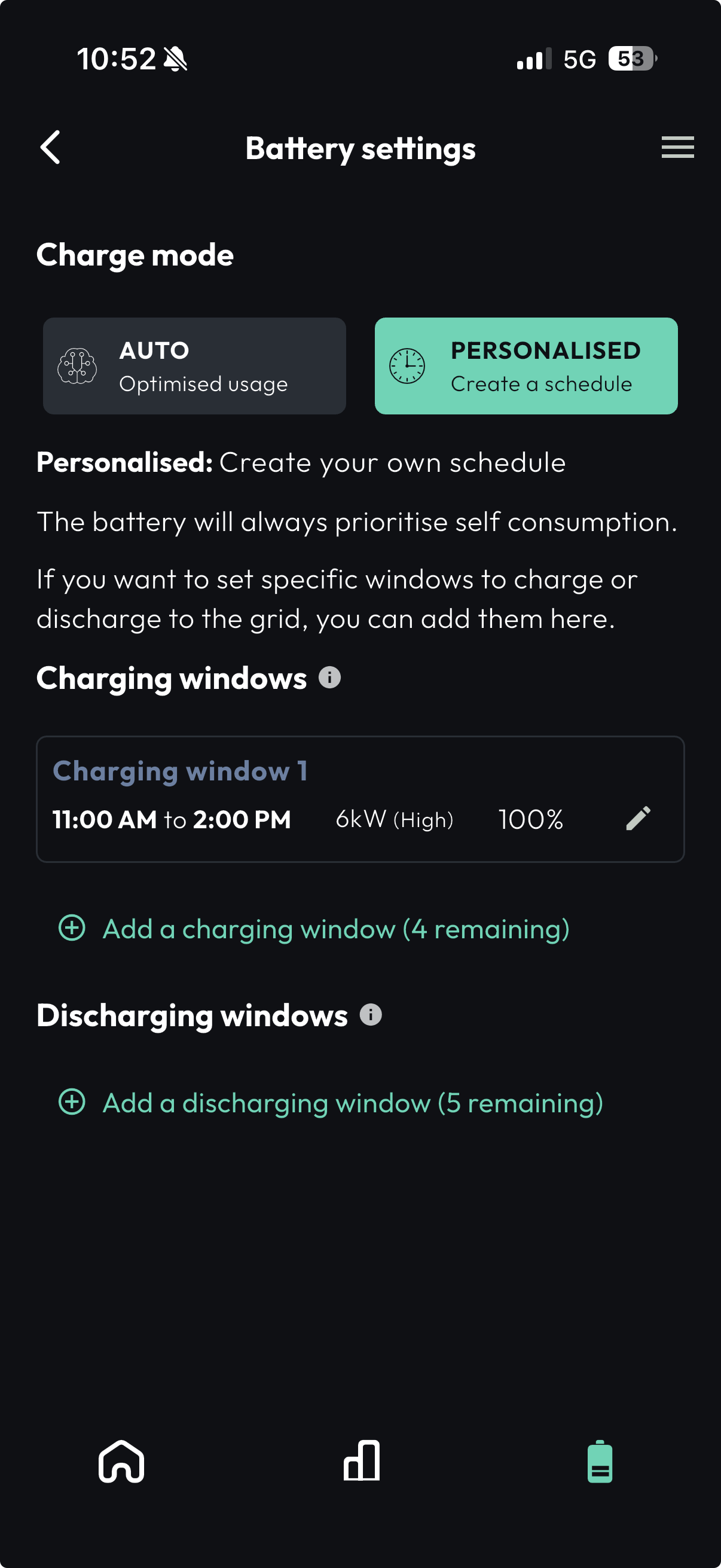This screenshot has height=1568, width=721.
Task: Select the PERSONALISED charge mode
Action: (x=526, y=366)
